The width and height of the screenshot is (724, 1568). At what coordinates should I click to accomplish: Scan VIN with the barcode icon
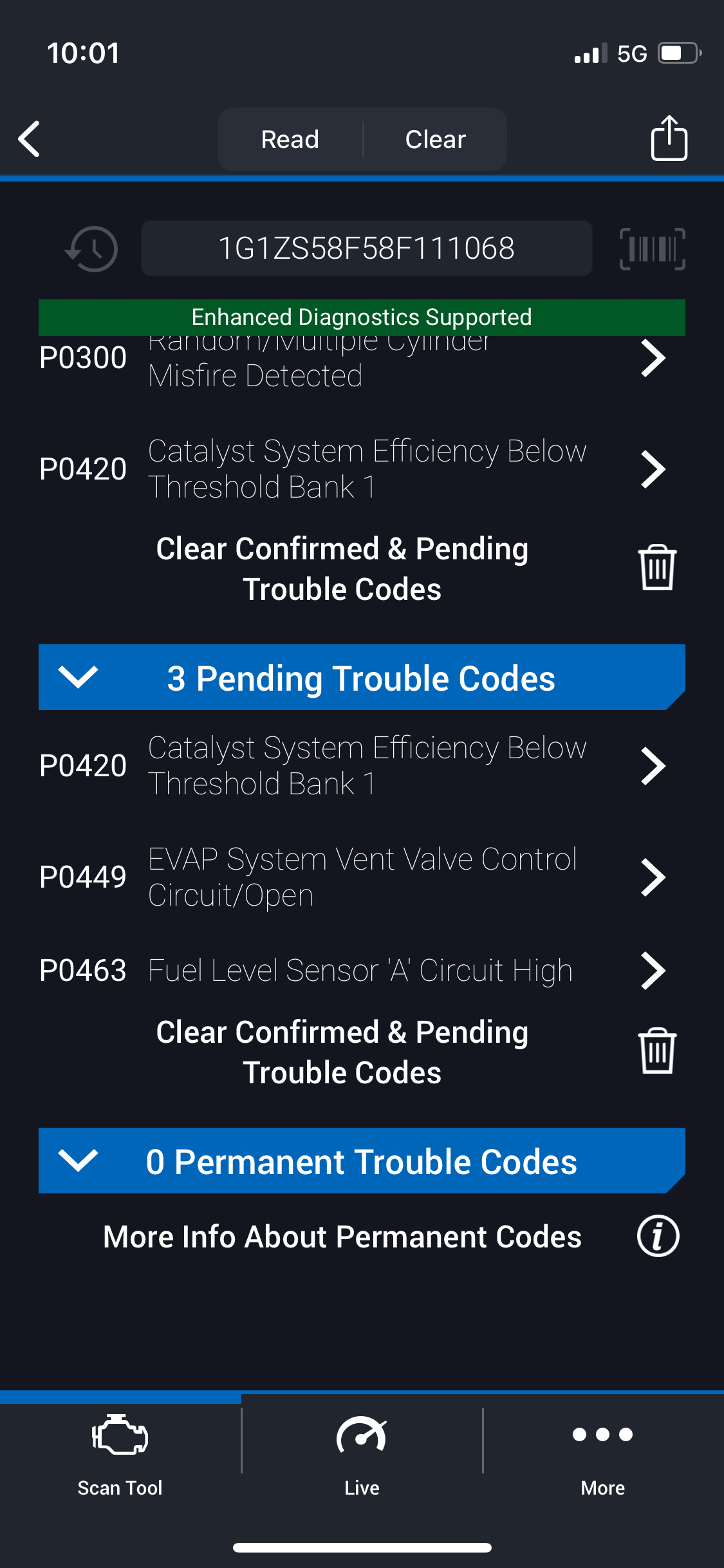652,248
